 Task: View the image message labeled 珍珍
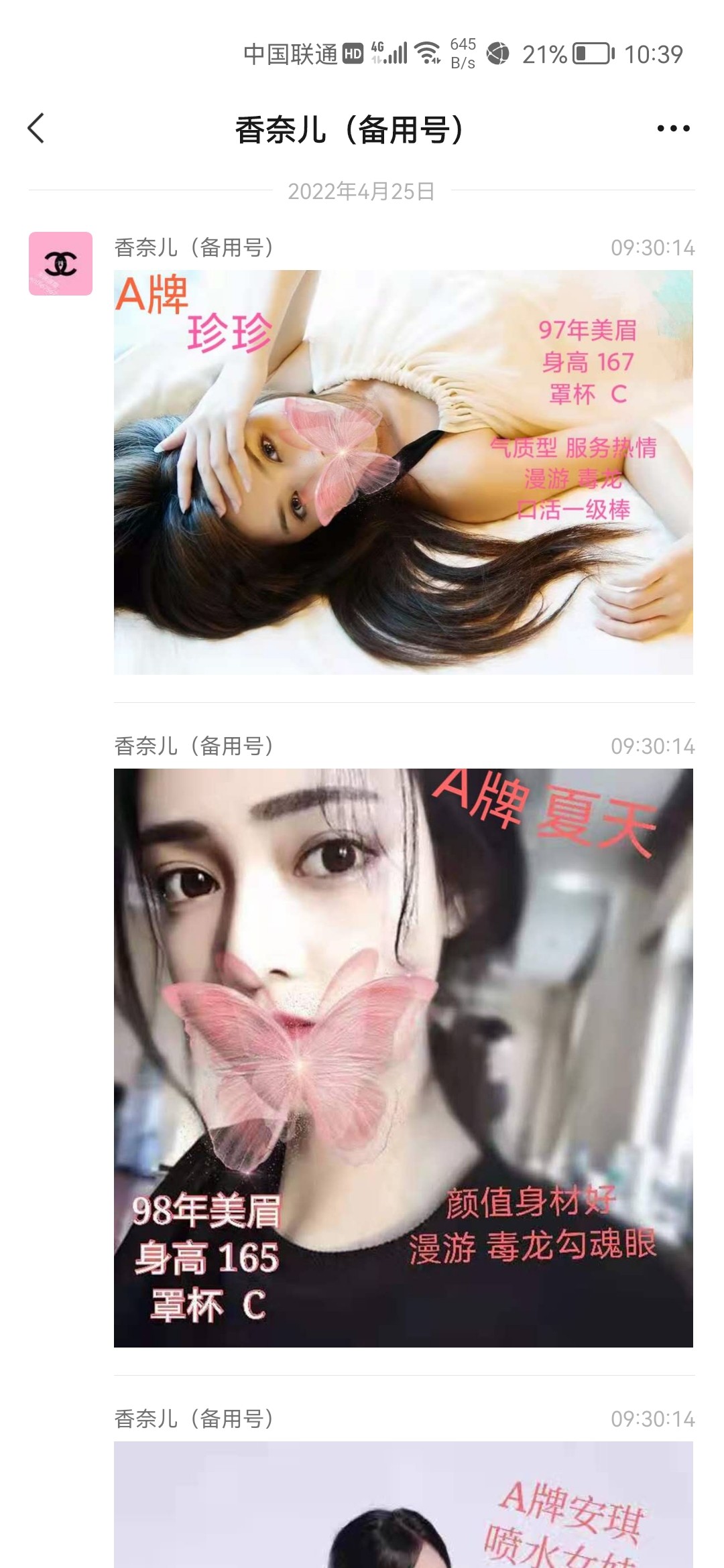(x=403, y=472)
